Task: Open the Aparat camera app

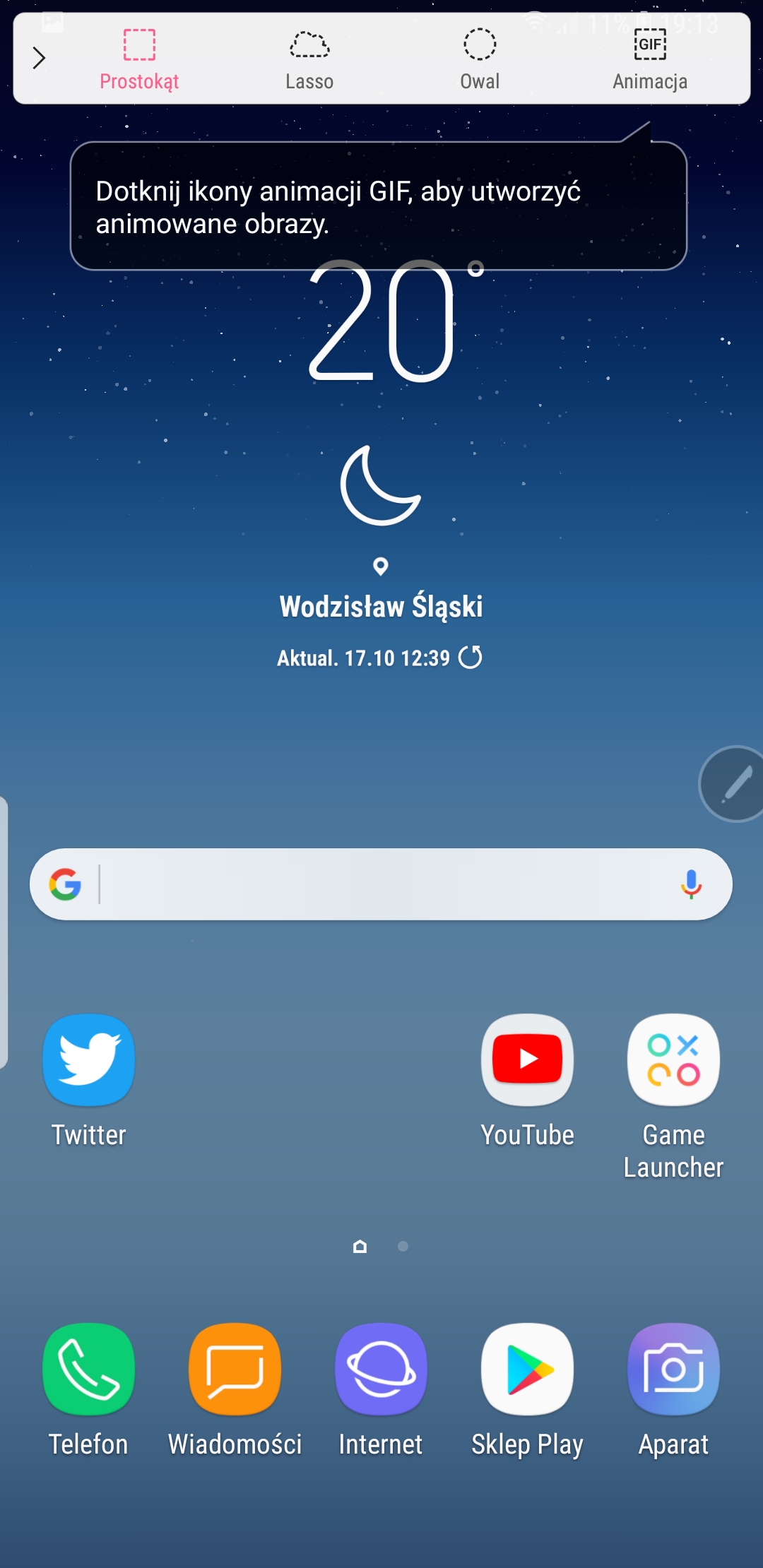Action: (673, 1390)
